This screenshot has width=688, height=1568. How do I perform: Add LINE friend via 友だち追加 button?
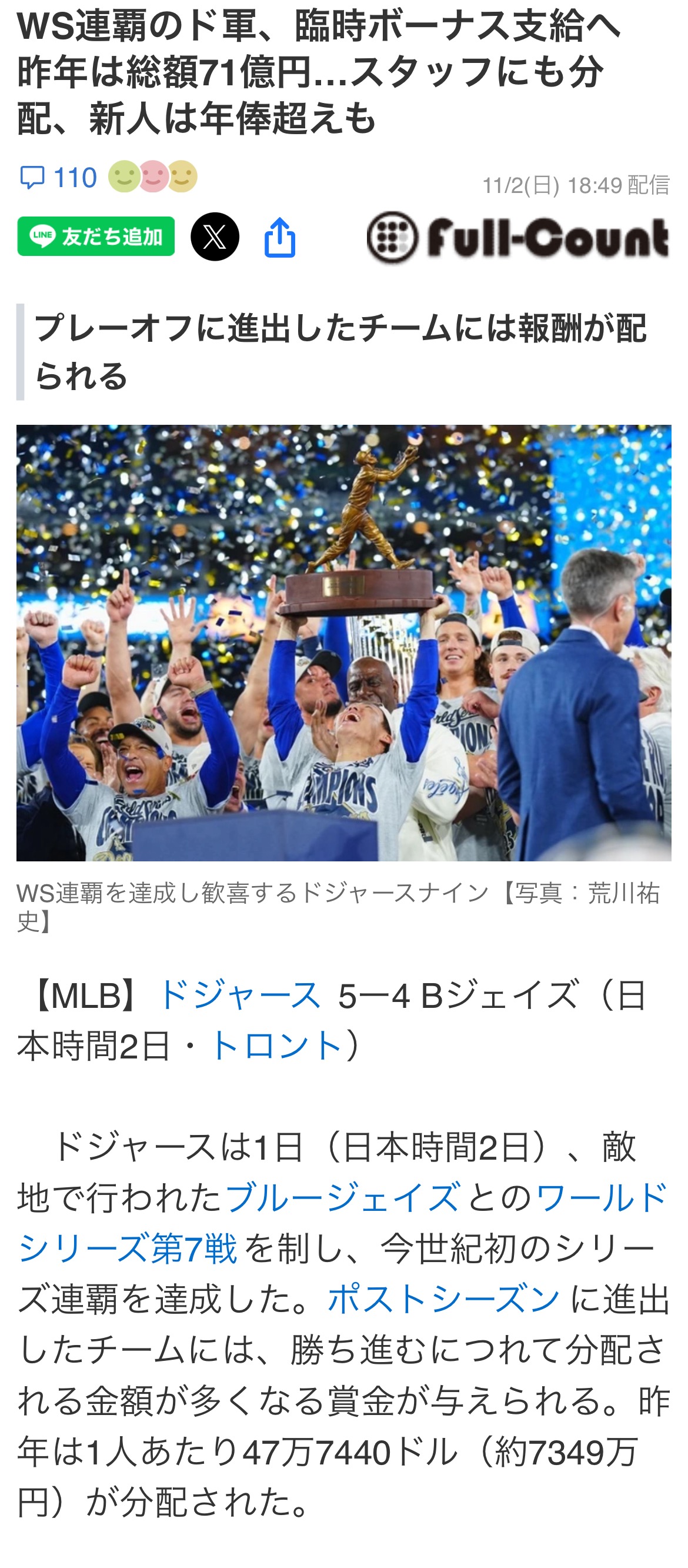(96, 236)
